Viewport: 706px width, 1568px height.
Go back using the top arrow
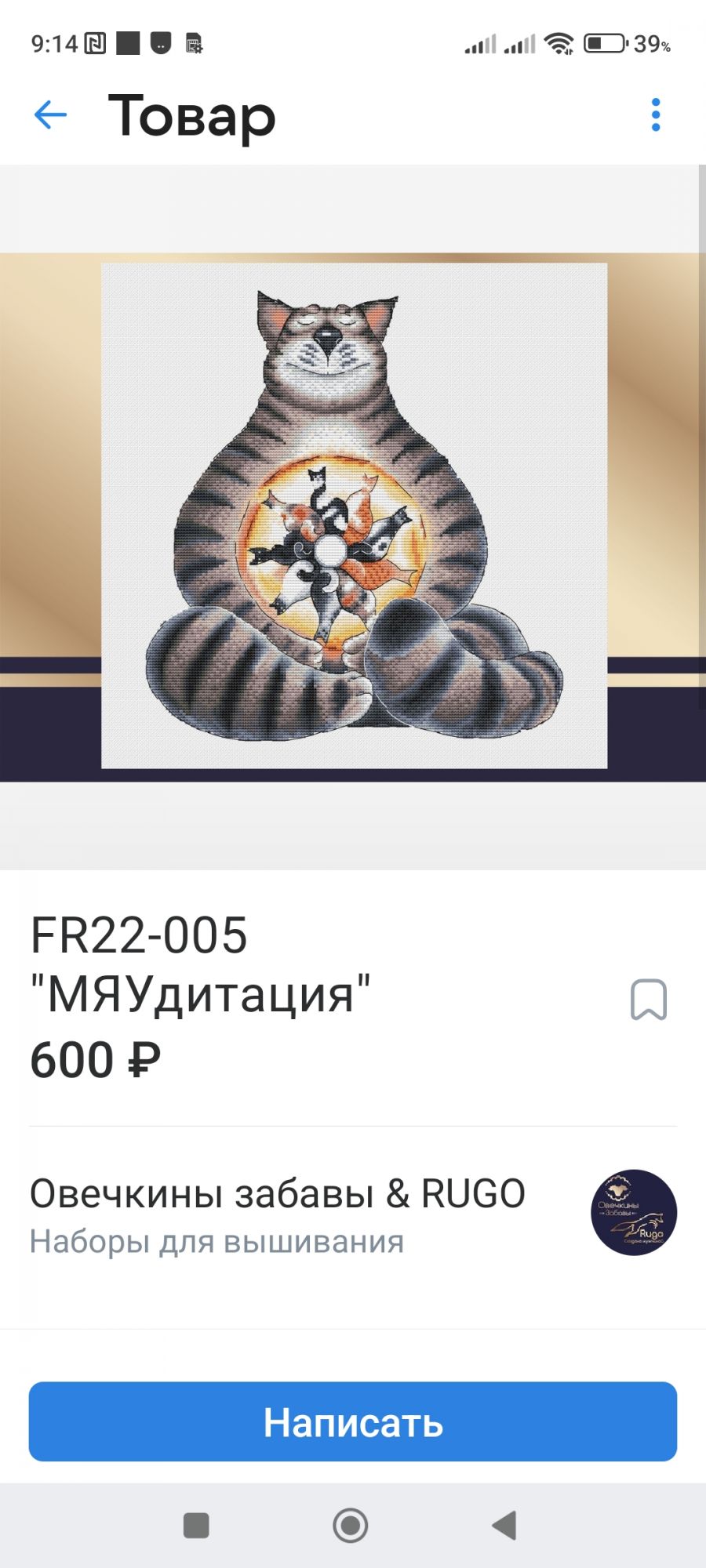point(51,115)
